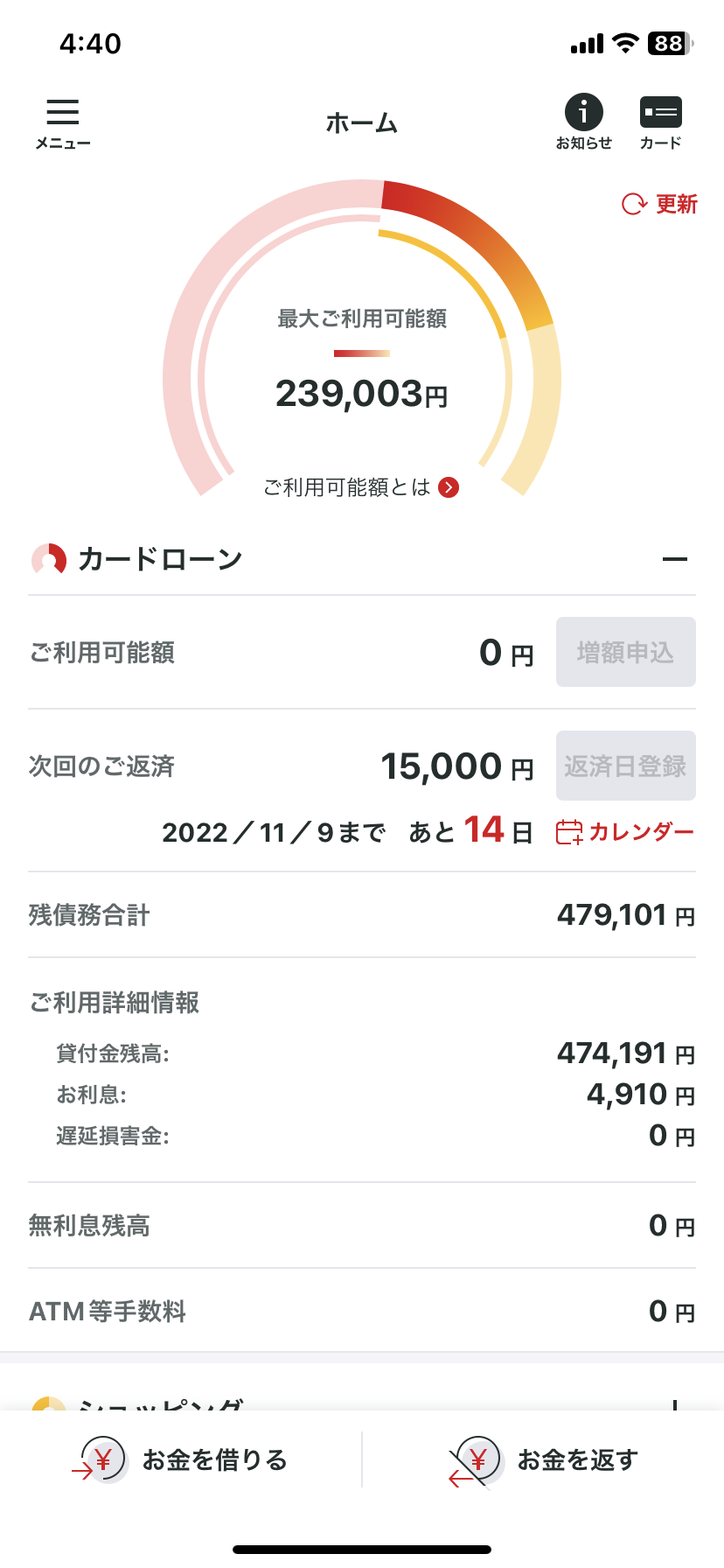This screenshot has height=1568, width=724.
Task: Open the メニュー hamburger menu
Action: click(63, 123)
